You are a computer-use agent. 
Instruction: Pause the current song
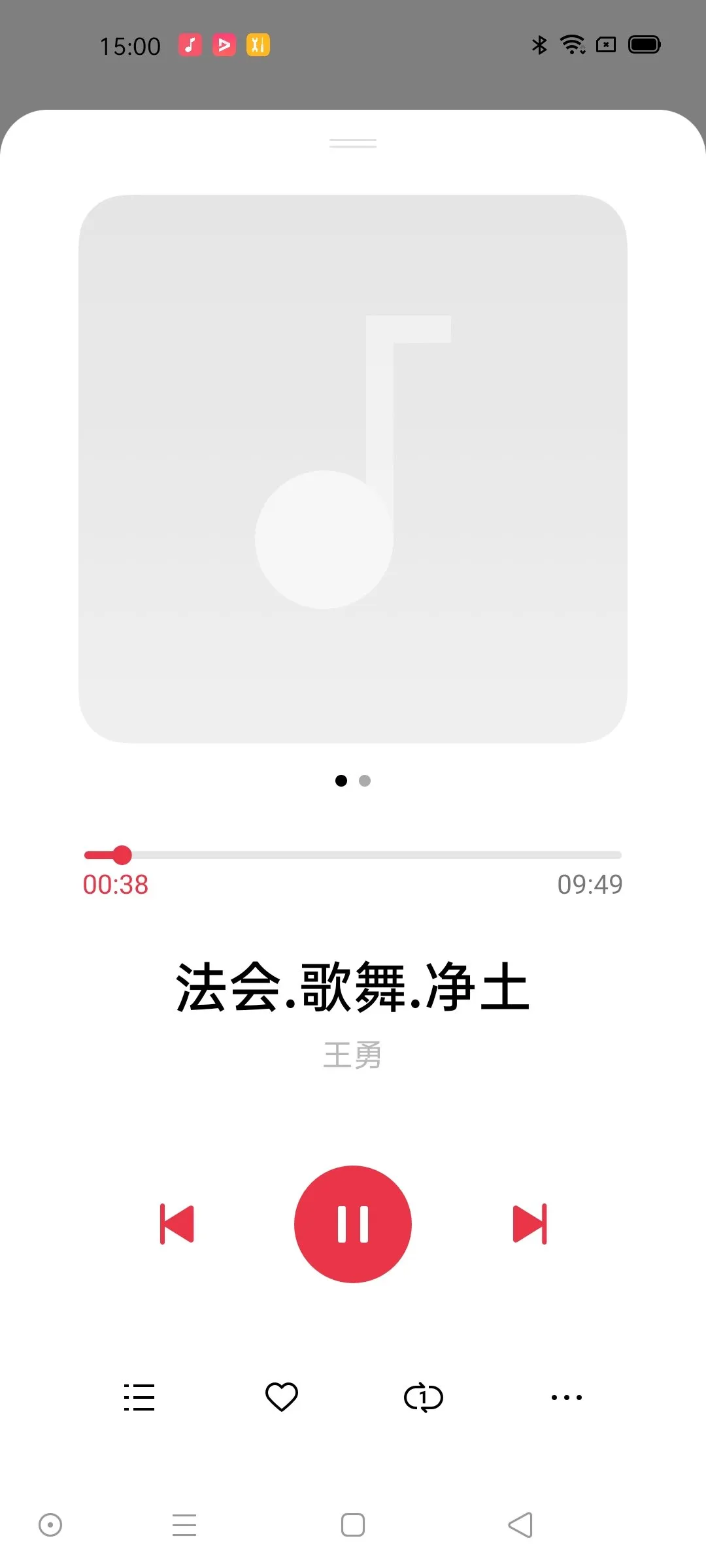(353, 1224)
